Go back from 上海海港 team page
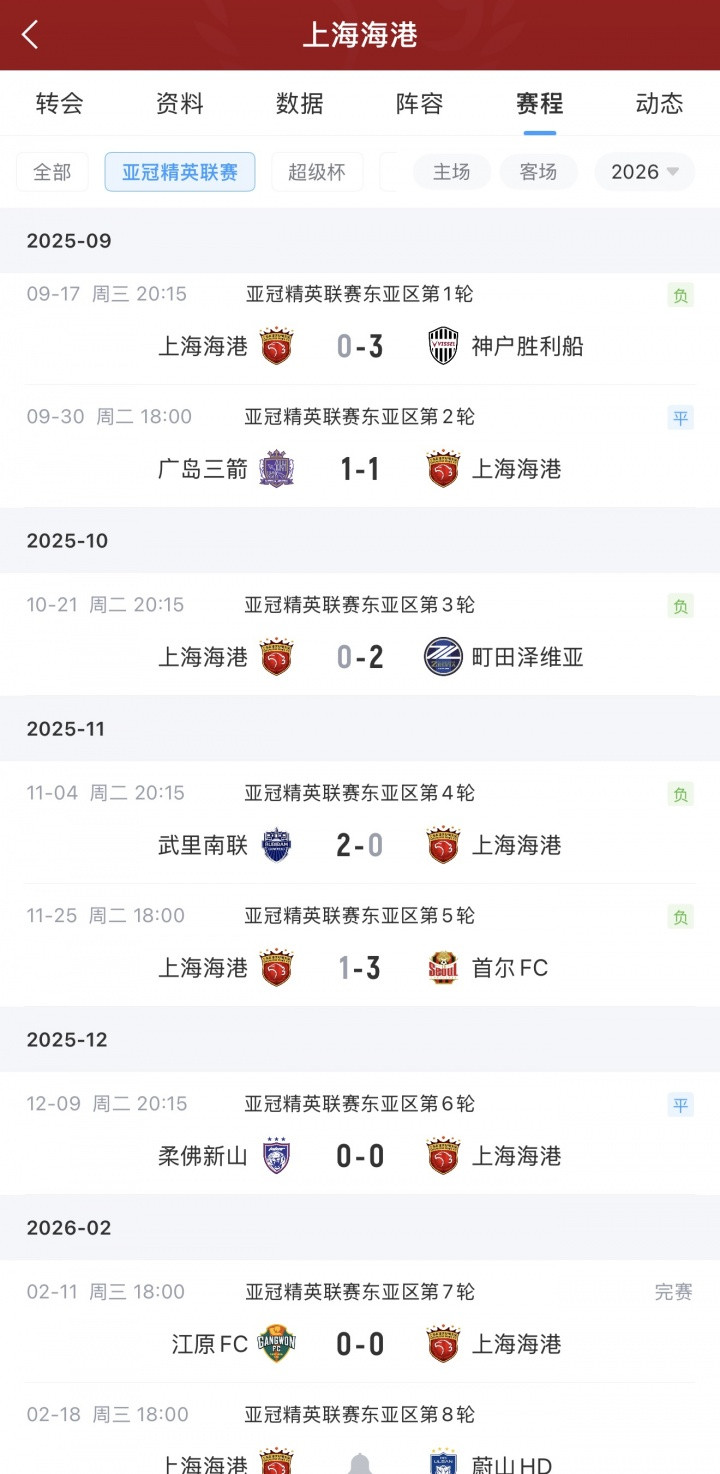The height and width of the screenshot is (1474, 720). coord(30,35)
